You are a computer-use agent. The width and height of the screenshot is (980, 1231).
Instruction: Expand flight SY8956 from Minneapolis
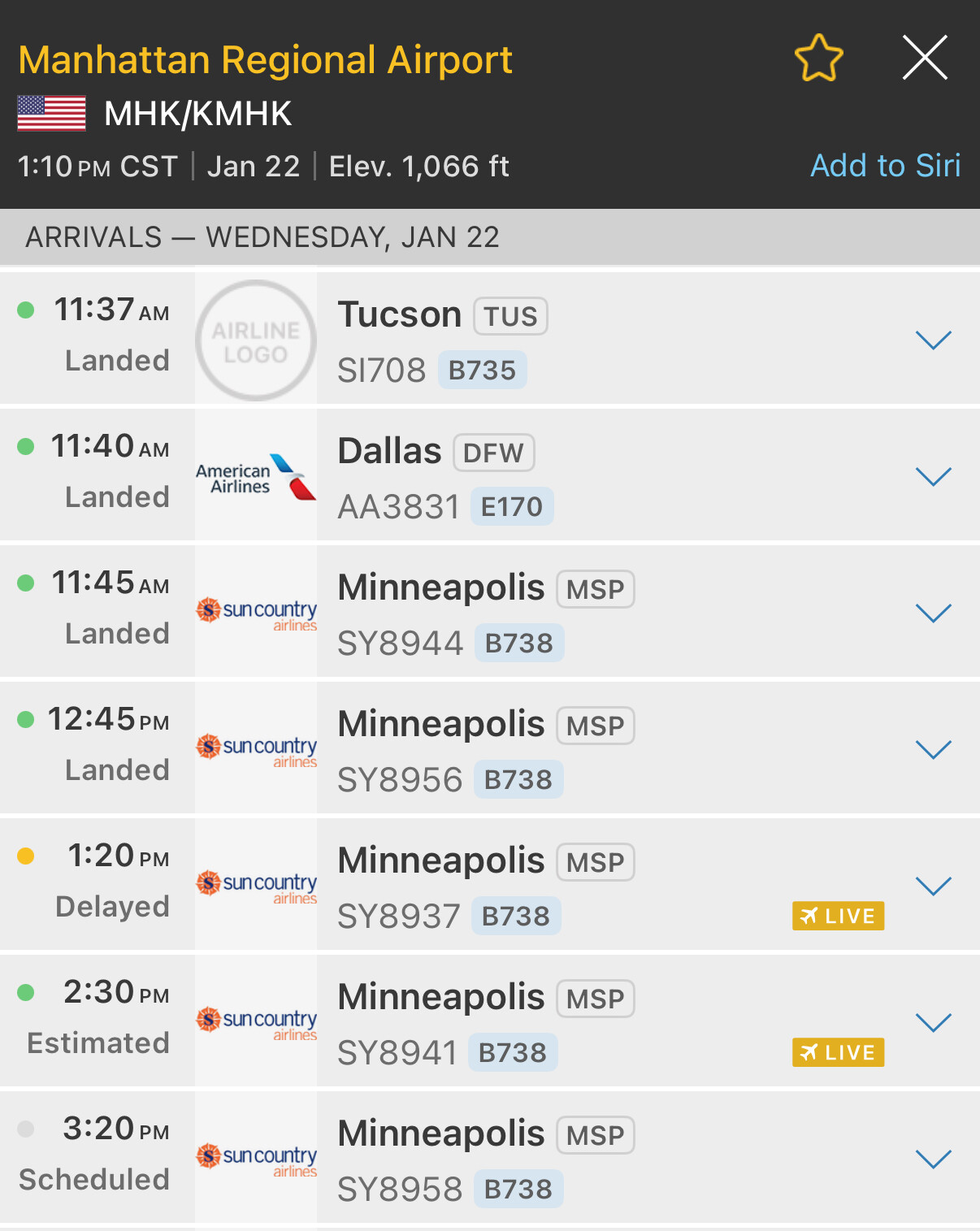pos(933,749)
